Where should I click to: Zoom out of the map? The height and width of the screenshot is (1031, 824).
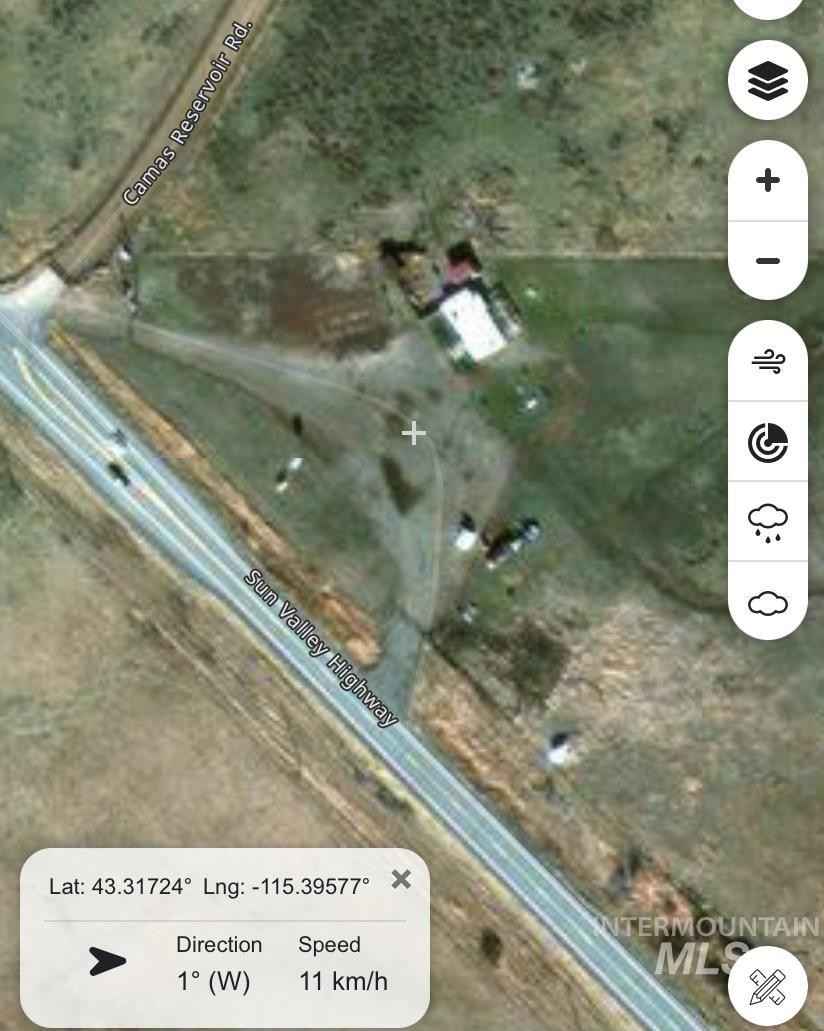coord(767,260)
